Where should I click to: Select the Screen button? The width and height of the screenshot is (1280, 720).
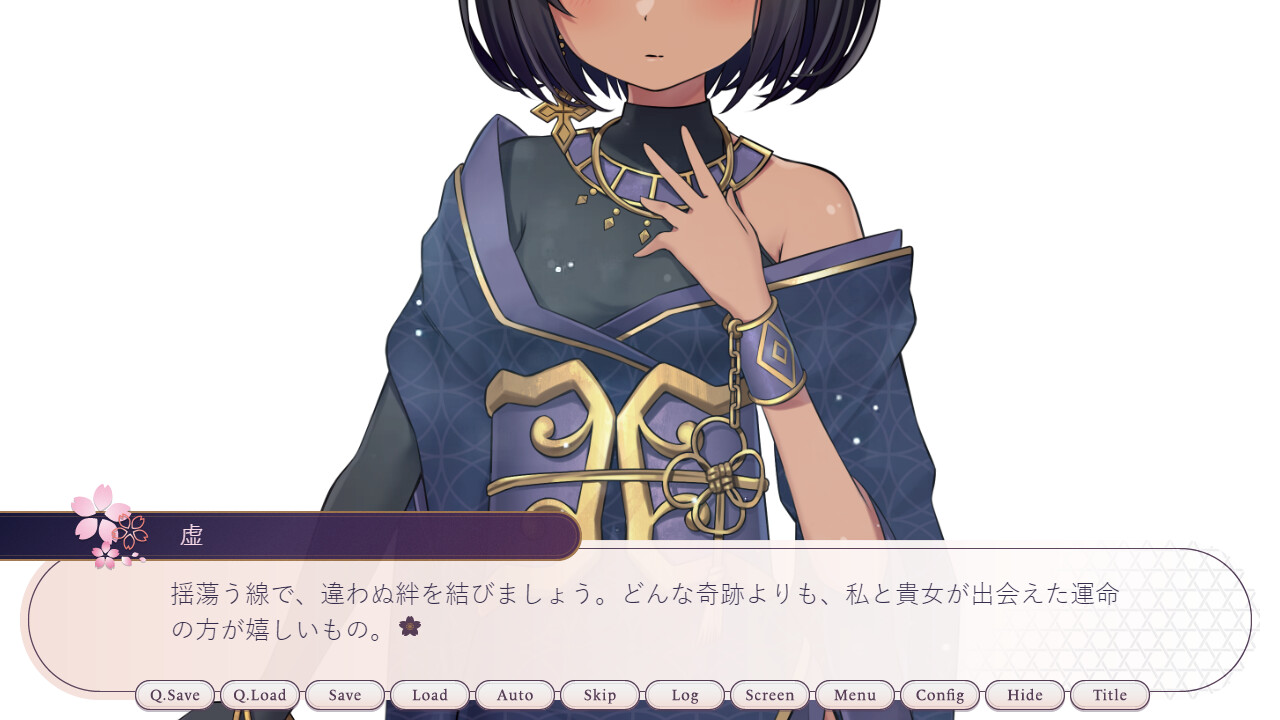[x=770, y=695]
